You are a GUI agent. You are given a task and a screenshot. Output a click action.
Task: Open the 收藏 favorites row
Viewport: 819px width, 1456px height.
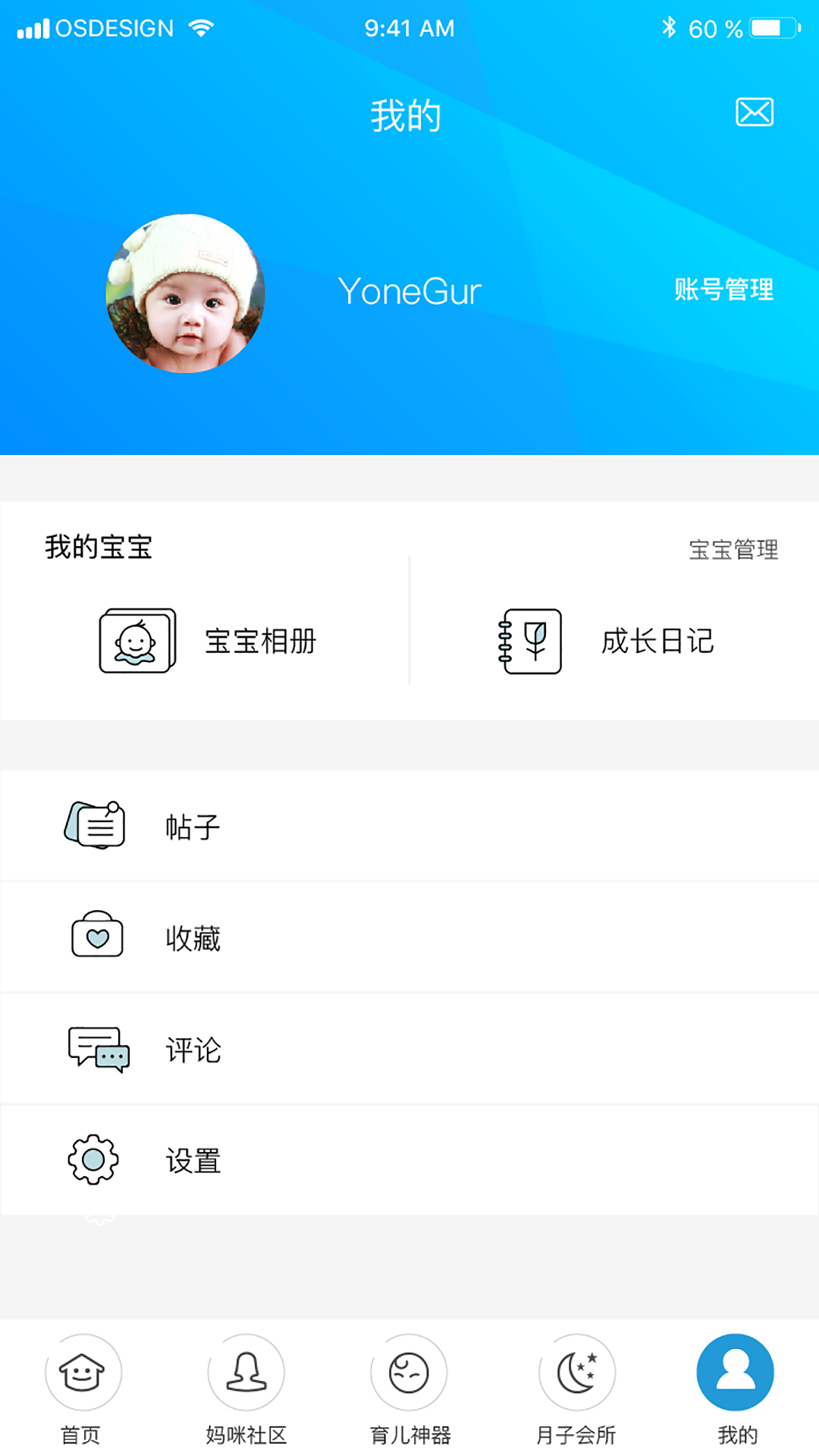point(409,937)
